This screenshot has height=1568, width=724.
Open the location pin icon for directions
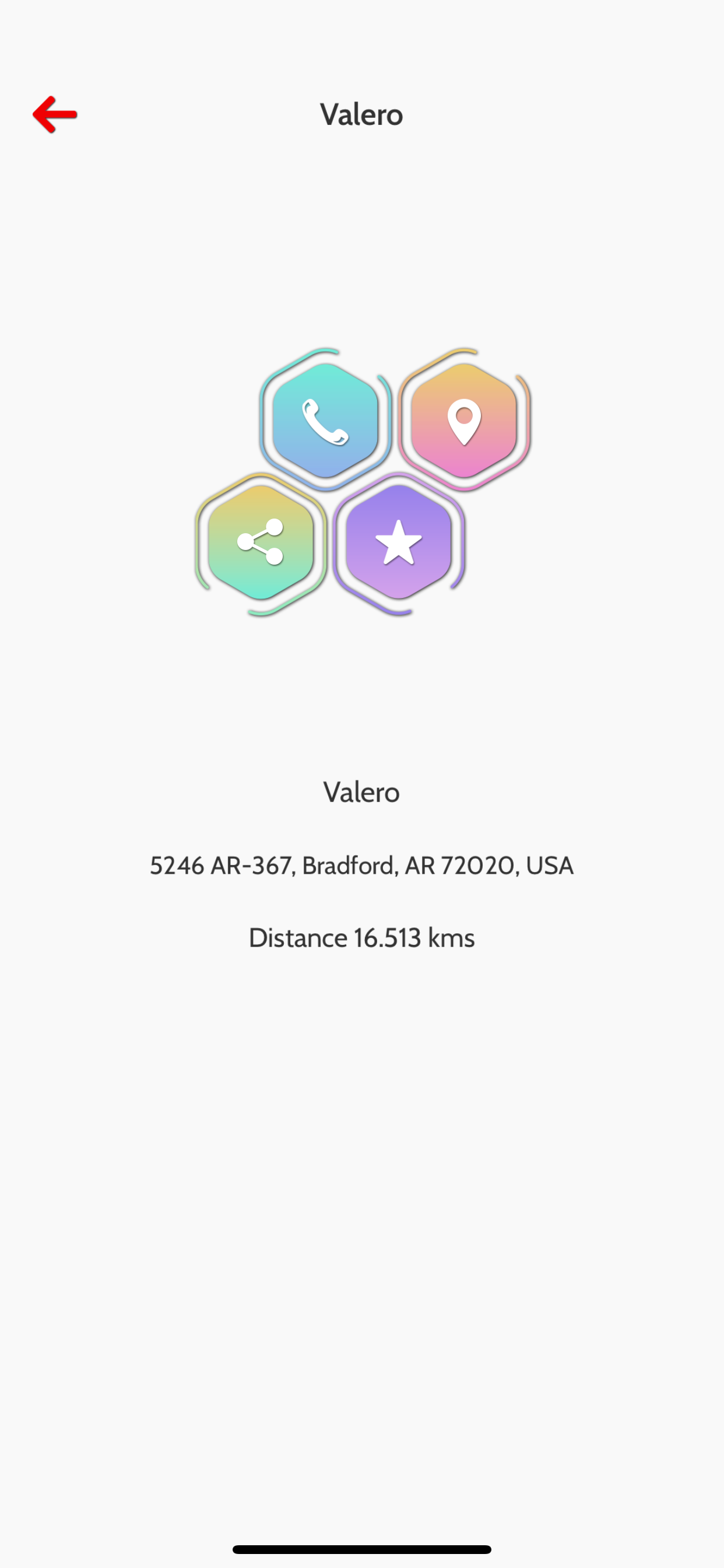pyautogui.click(x=464, y=421)
